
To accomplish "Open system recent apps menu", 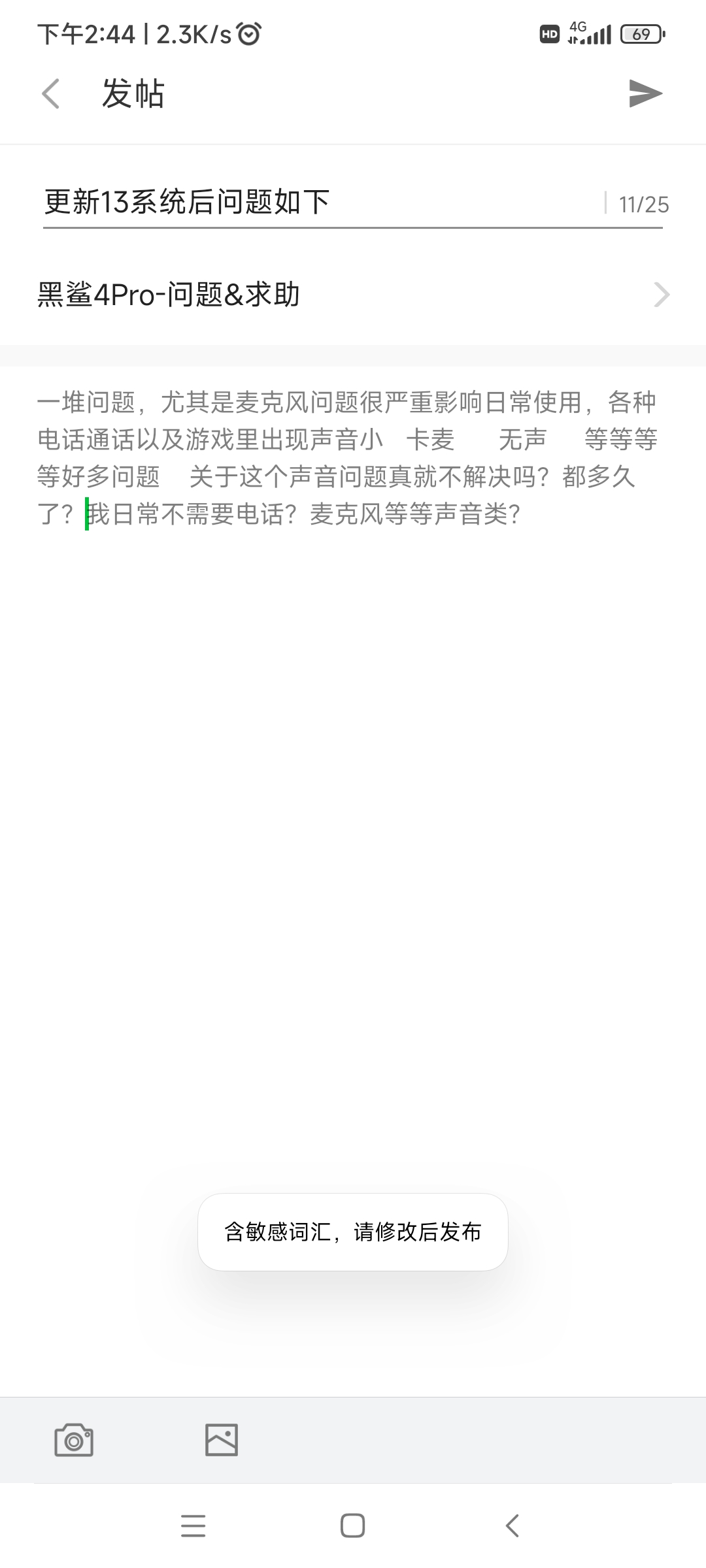I will coord(193,1526).
